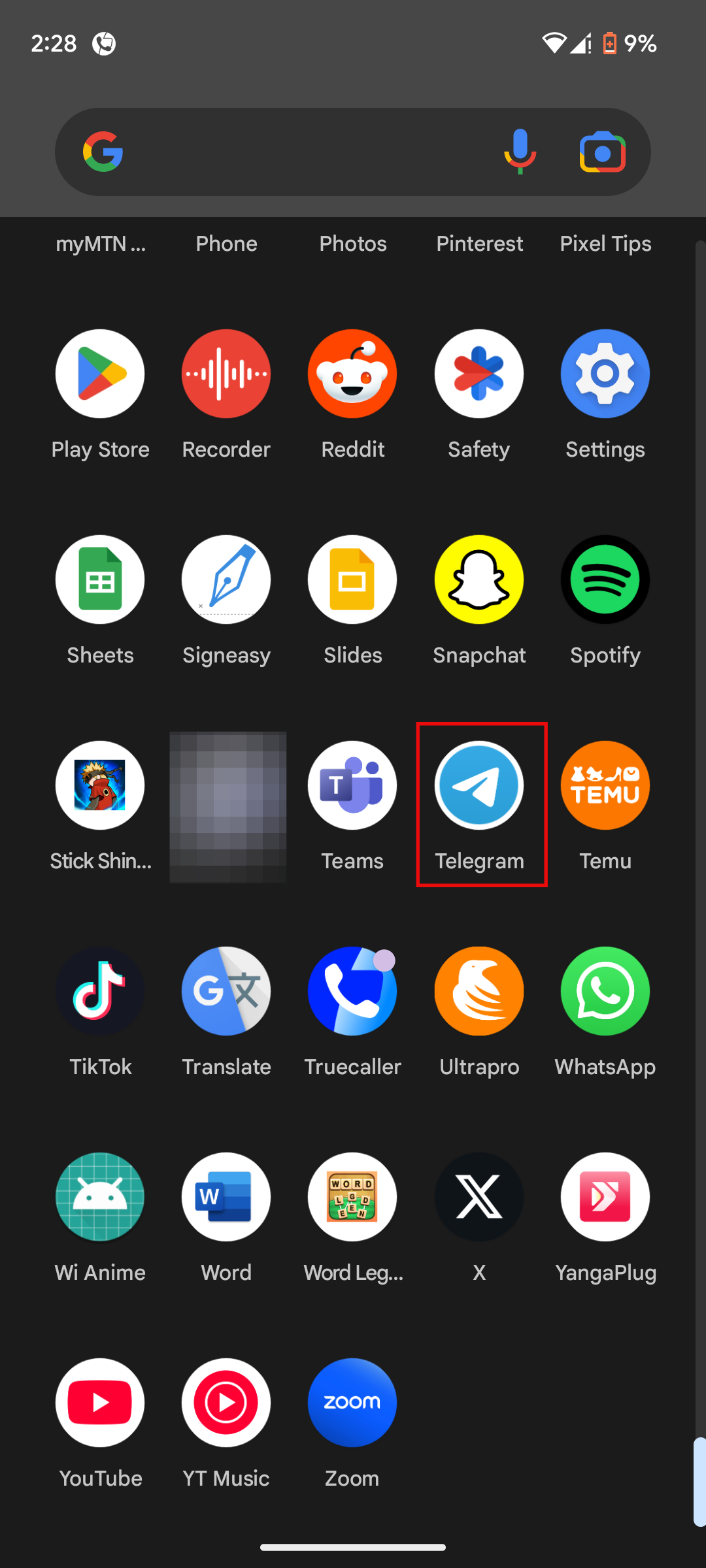Launch the Telegram app
The width and height of the screenshot is (706, 1568).
click(x=479, y=786)
